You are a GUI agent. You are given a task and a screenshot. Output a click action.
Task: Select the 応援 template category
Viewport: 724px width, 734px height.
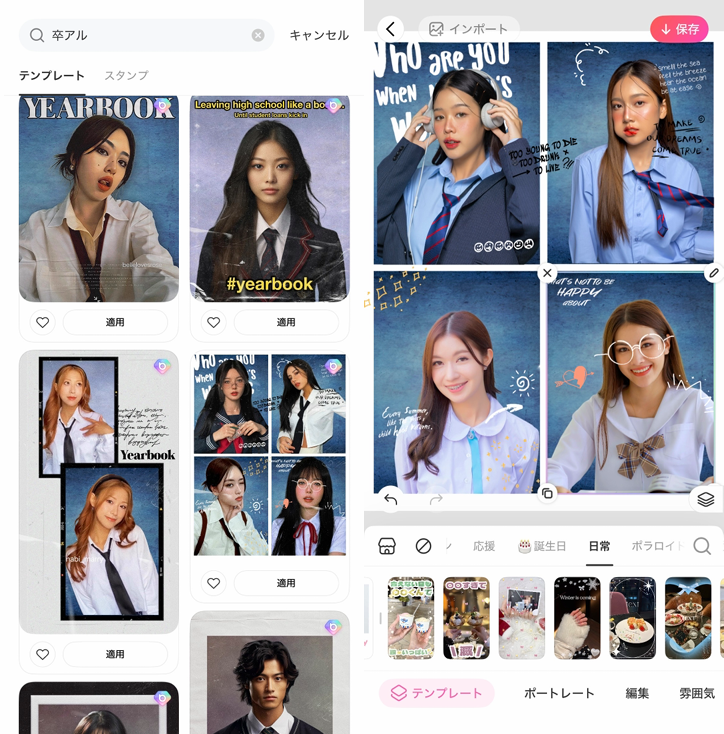click(x=484, y=546)
